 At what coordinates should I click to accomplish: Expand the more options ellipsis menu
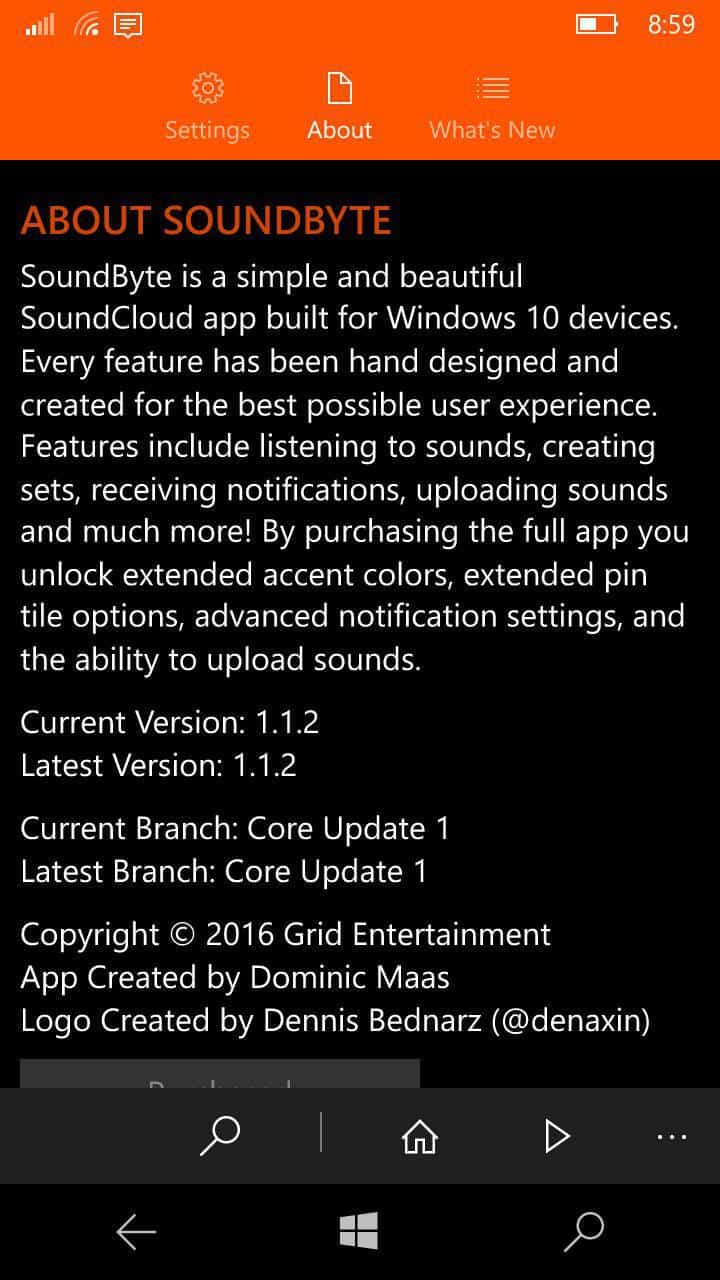[x=671, y=1136]
